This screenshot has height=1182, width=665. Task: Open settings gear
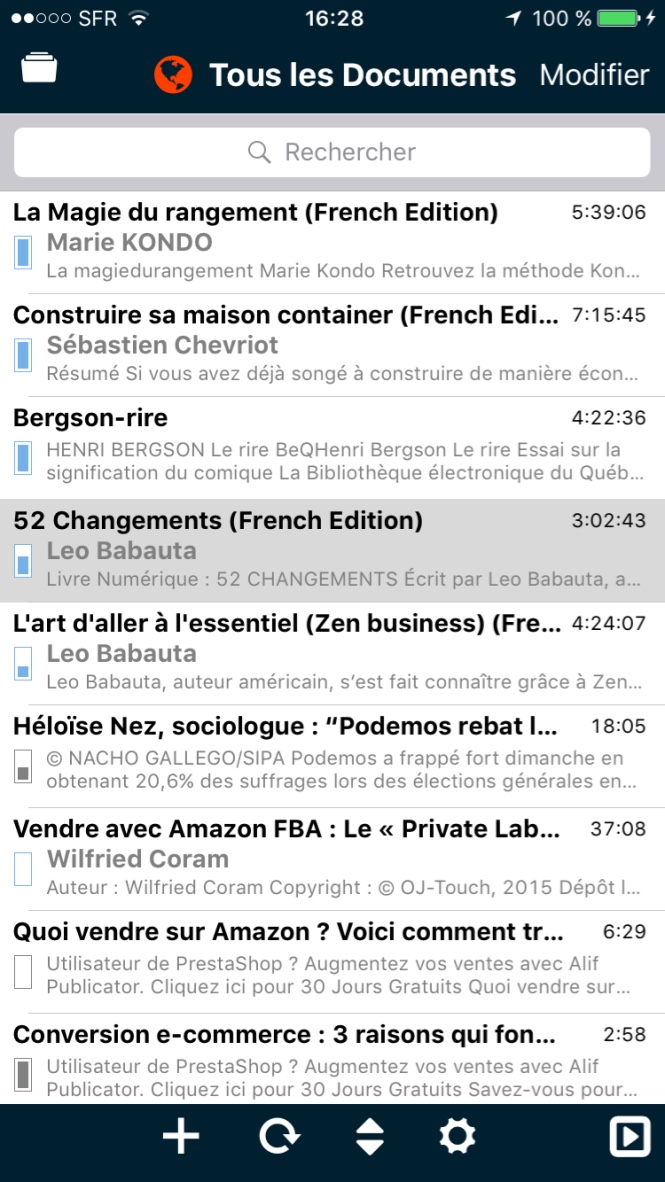pyautogui.click(x=458, y=1136)
